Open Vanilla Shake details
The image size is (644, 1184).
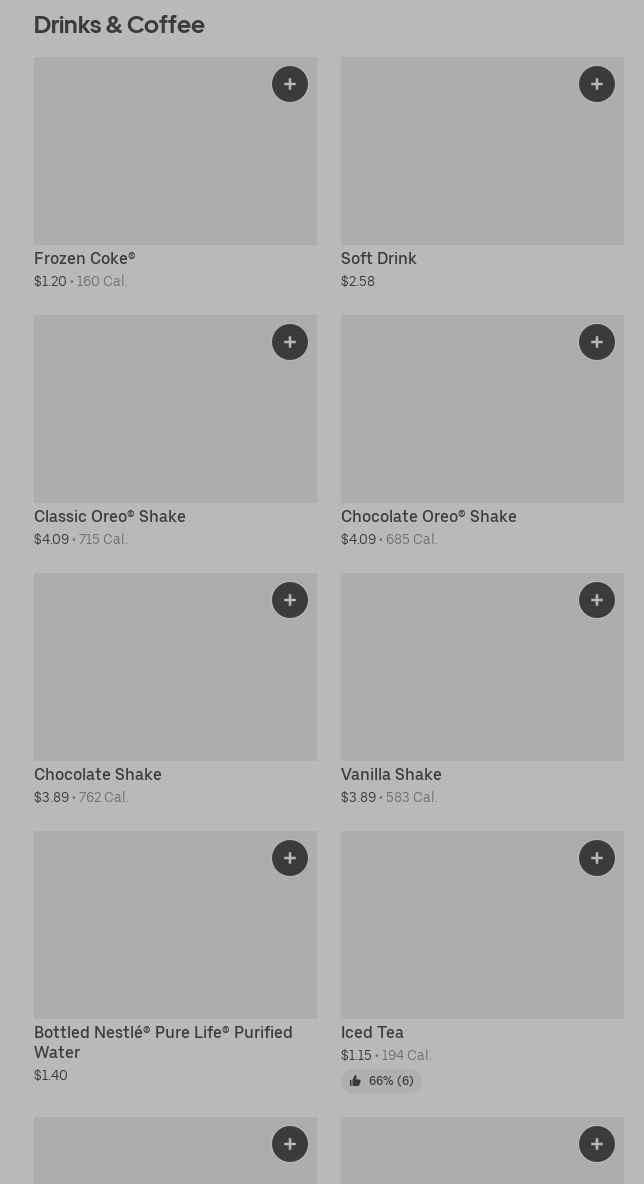coord(482,690)
